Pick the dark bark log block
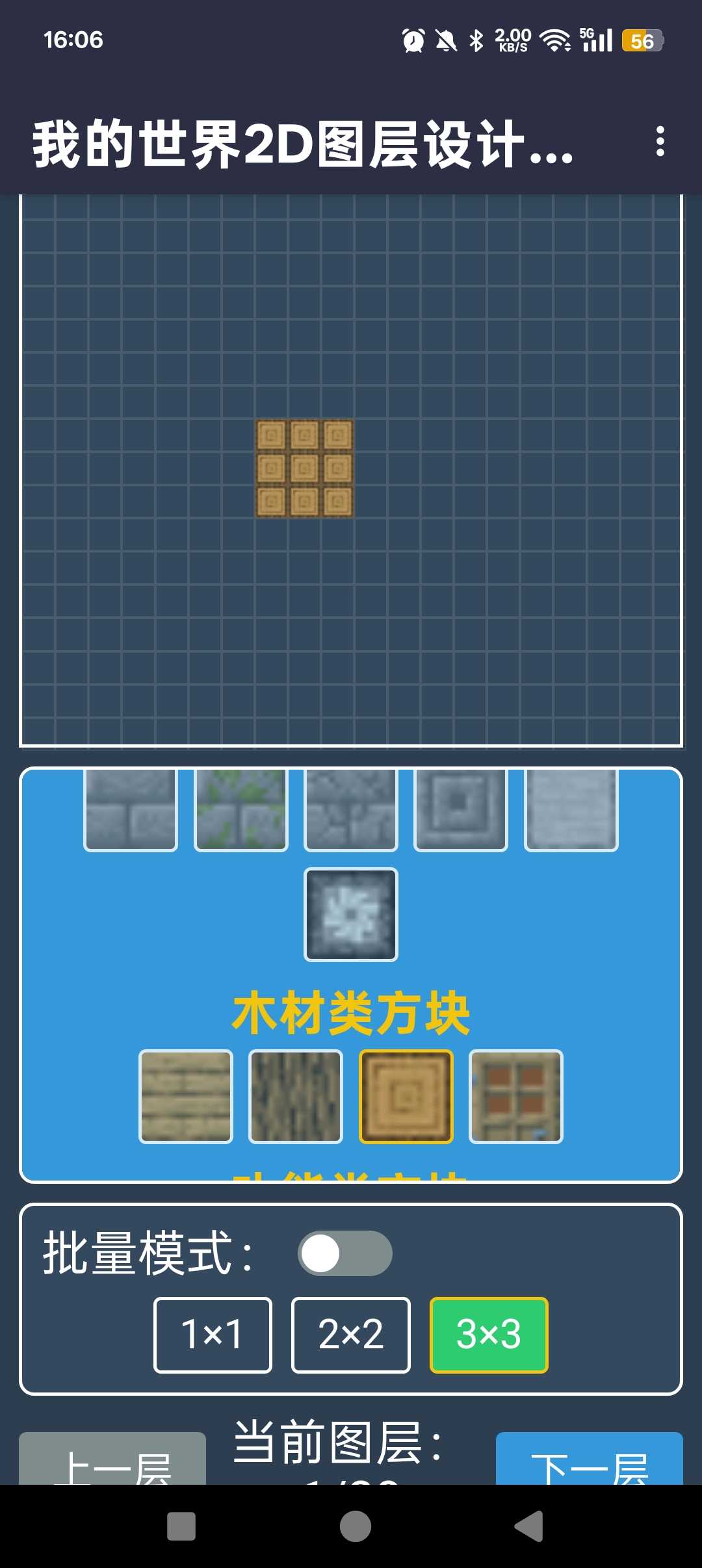 [x=296, y=1096]
